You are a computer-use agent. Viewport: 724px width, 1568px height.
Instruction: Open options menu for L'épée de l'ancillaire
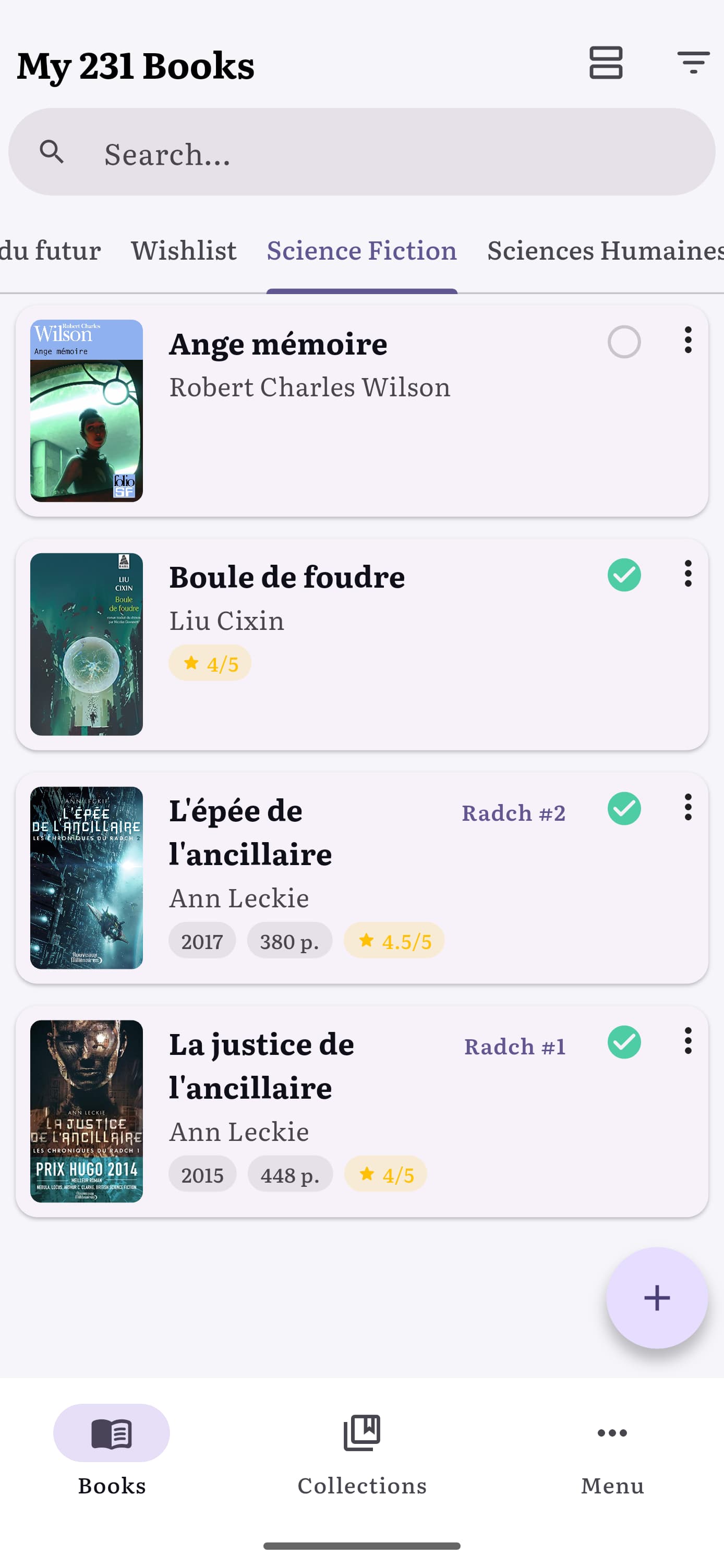coord(687,808)
